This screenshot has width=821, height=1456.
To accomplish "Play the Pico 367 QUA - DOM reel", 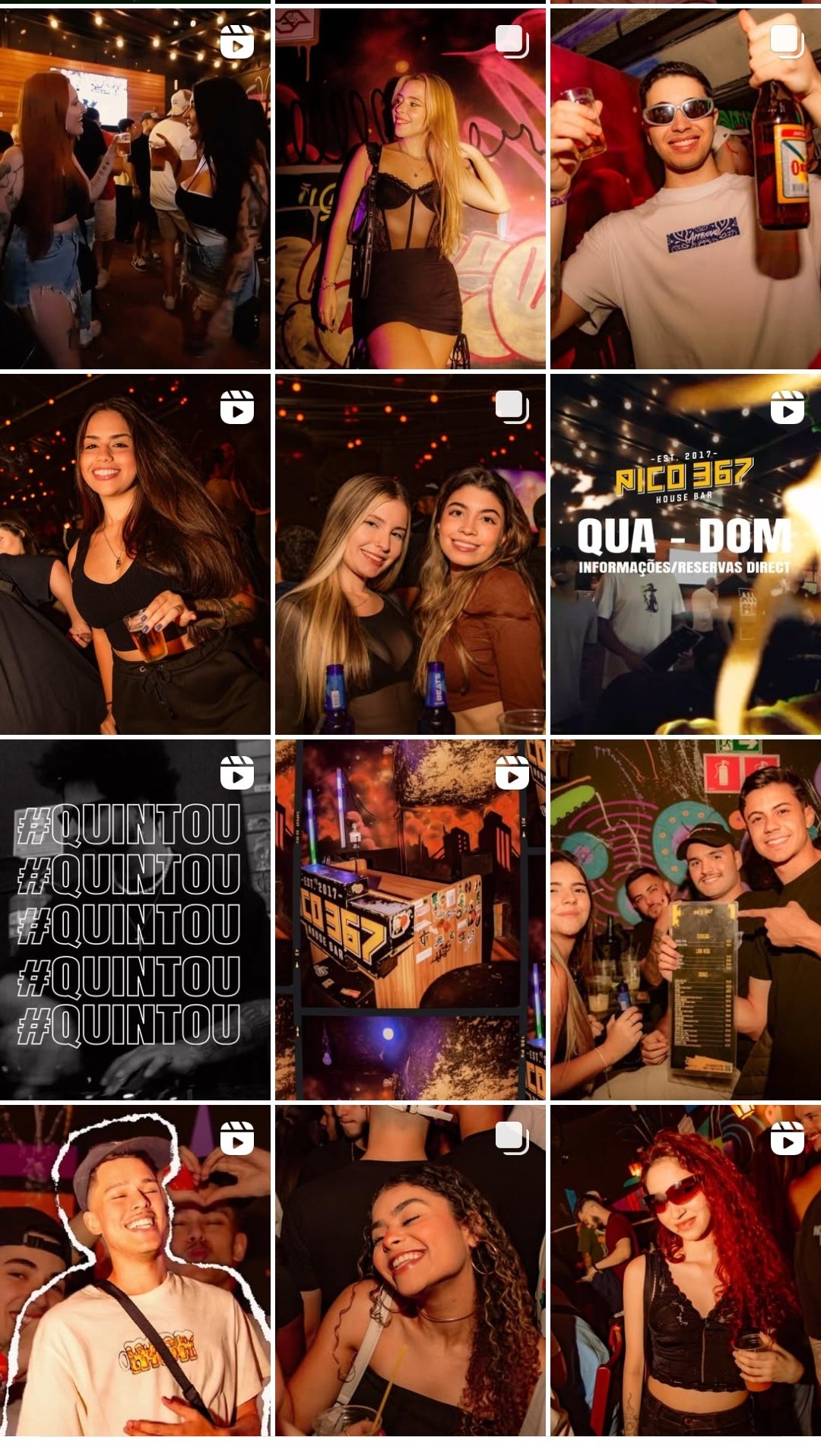I will click(x=686, y=554).
